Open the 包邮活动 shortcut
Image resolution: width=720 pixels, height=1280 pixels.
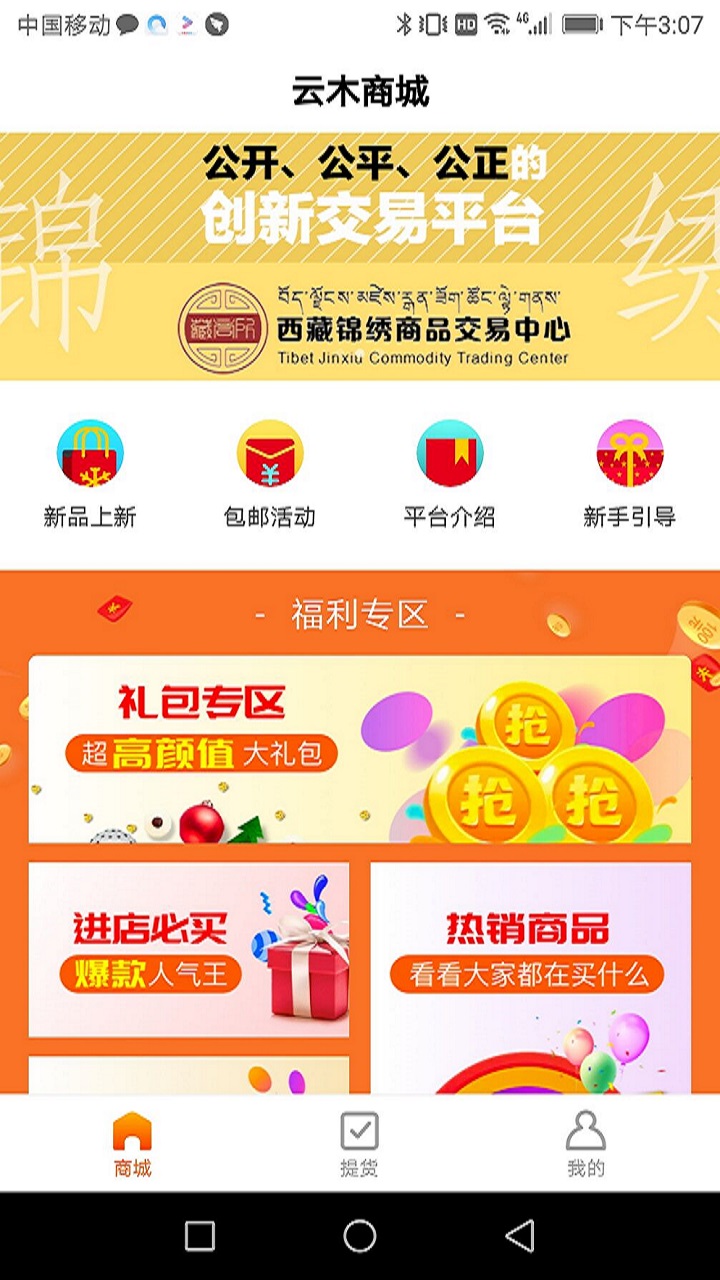click(270, 474)
